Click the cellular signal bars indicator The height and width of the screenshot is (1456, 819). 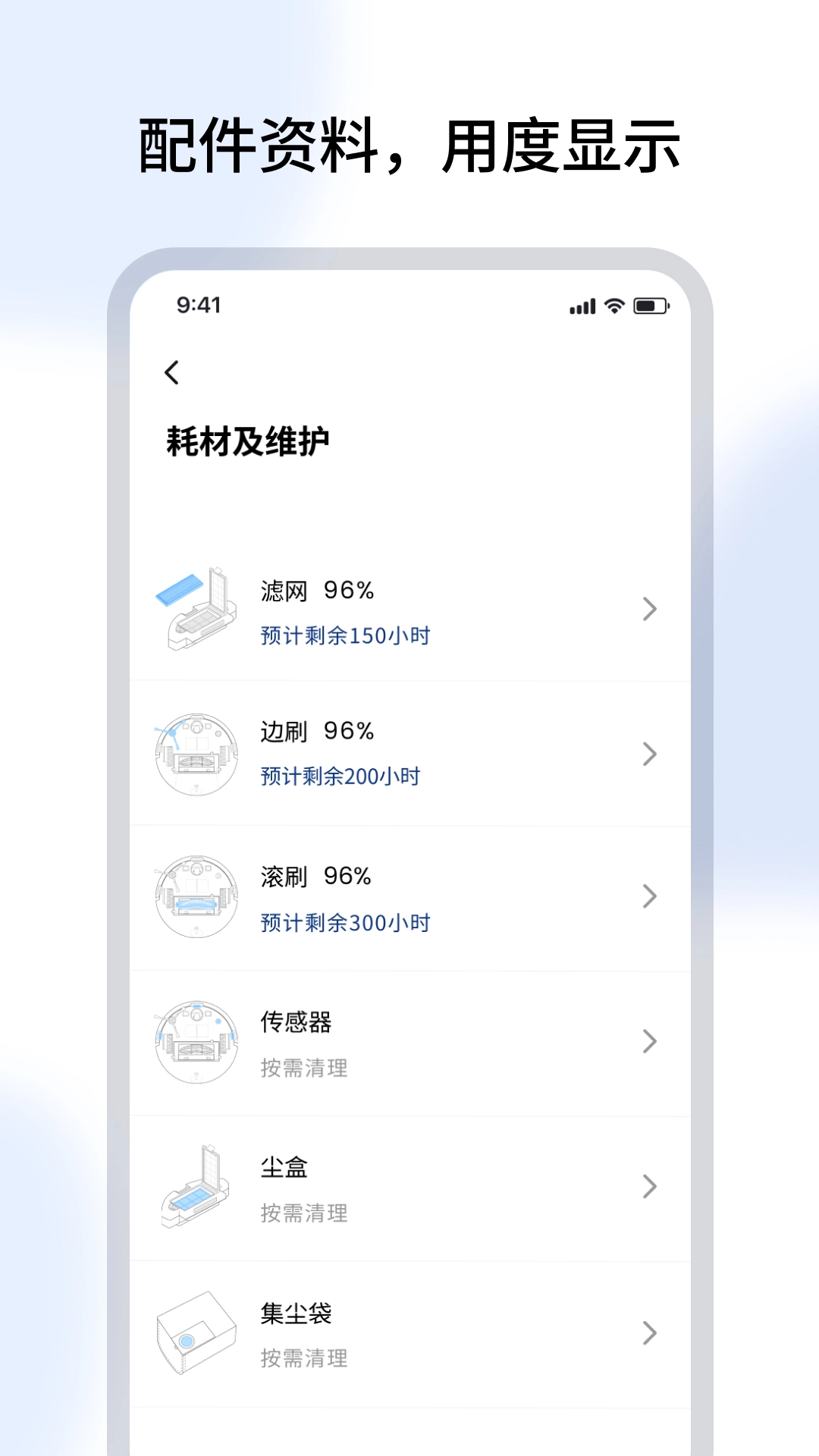pyautogui.click(x=580, y=306)
